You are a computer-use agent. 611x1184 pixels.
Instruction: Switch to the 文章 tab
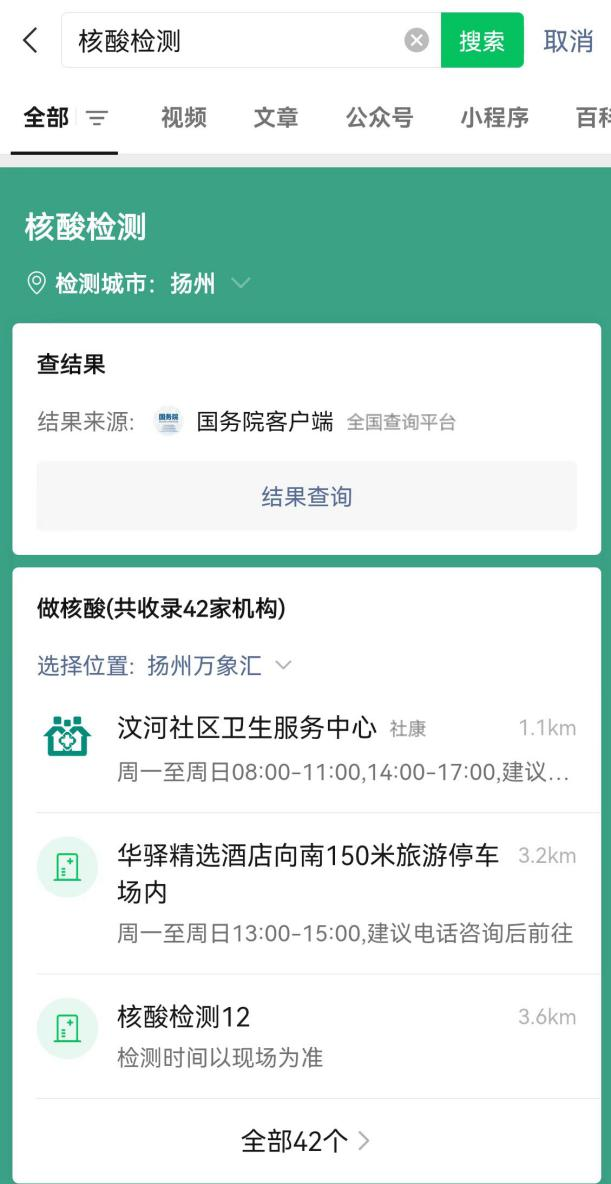(x=276, y=118)
